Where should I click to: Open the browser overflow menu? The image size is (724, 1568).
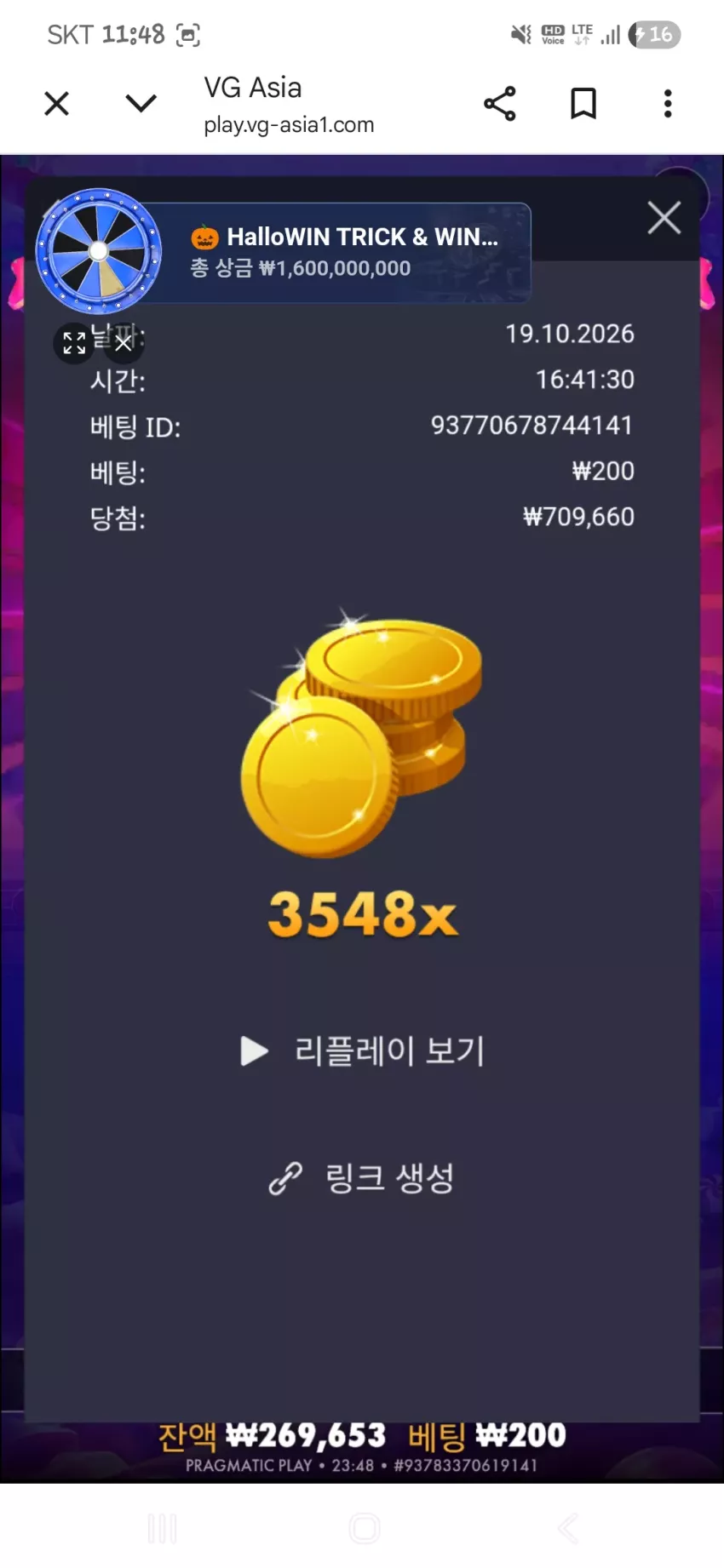[668, 104]
